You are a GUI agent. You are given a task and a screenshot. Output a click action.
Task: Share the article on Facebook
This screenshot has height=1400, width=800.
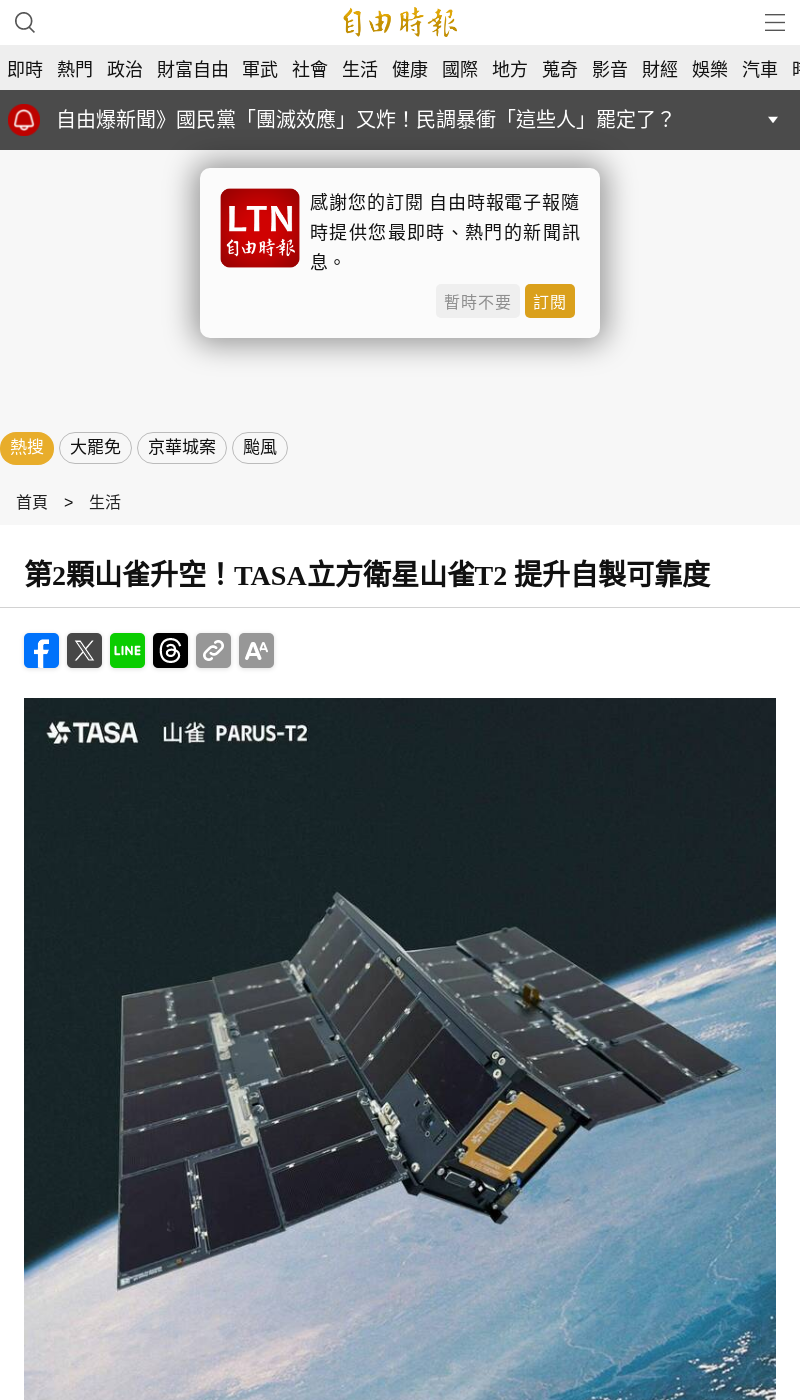[41, 650]
